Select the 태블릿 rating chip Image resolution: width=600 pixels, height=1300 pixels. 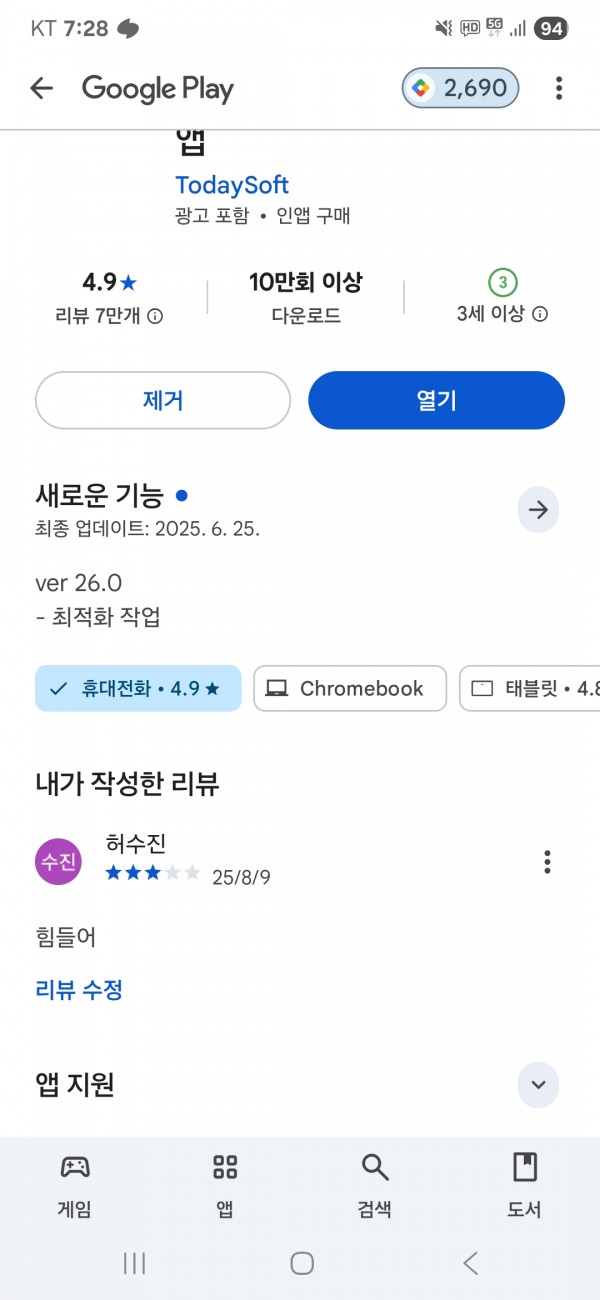click(x=530, y=688)
